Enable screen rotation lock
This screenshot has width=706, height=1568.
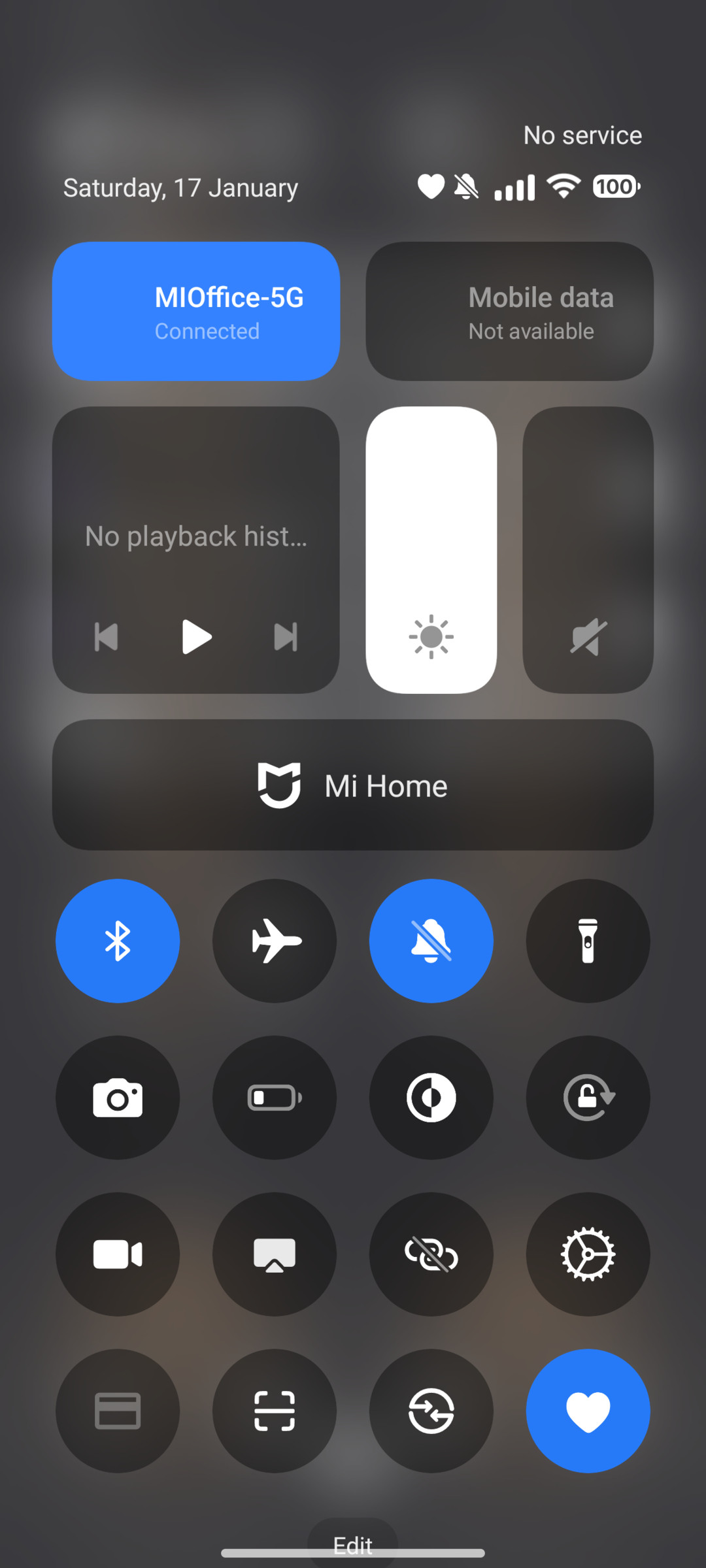coord(588,1097)
